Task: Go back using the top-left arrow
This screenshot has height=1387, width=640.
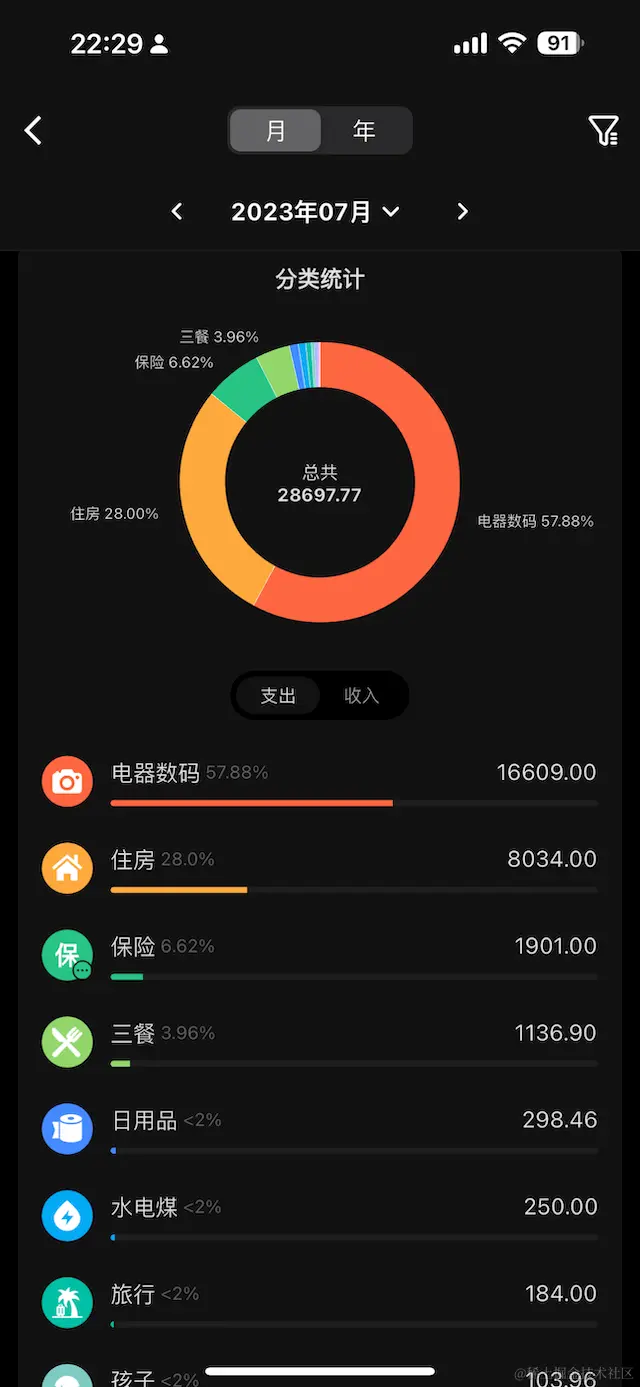Action: pos(34,131)
